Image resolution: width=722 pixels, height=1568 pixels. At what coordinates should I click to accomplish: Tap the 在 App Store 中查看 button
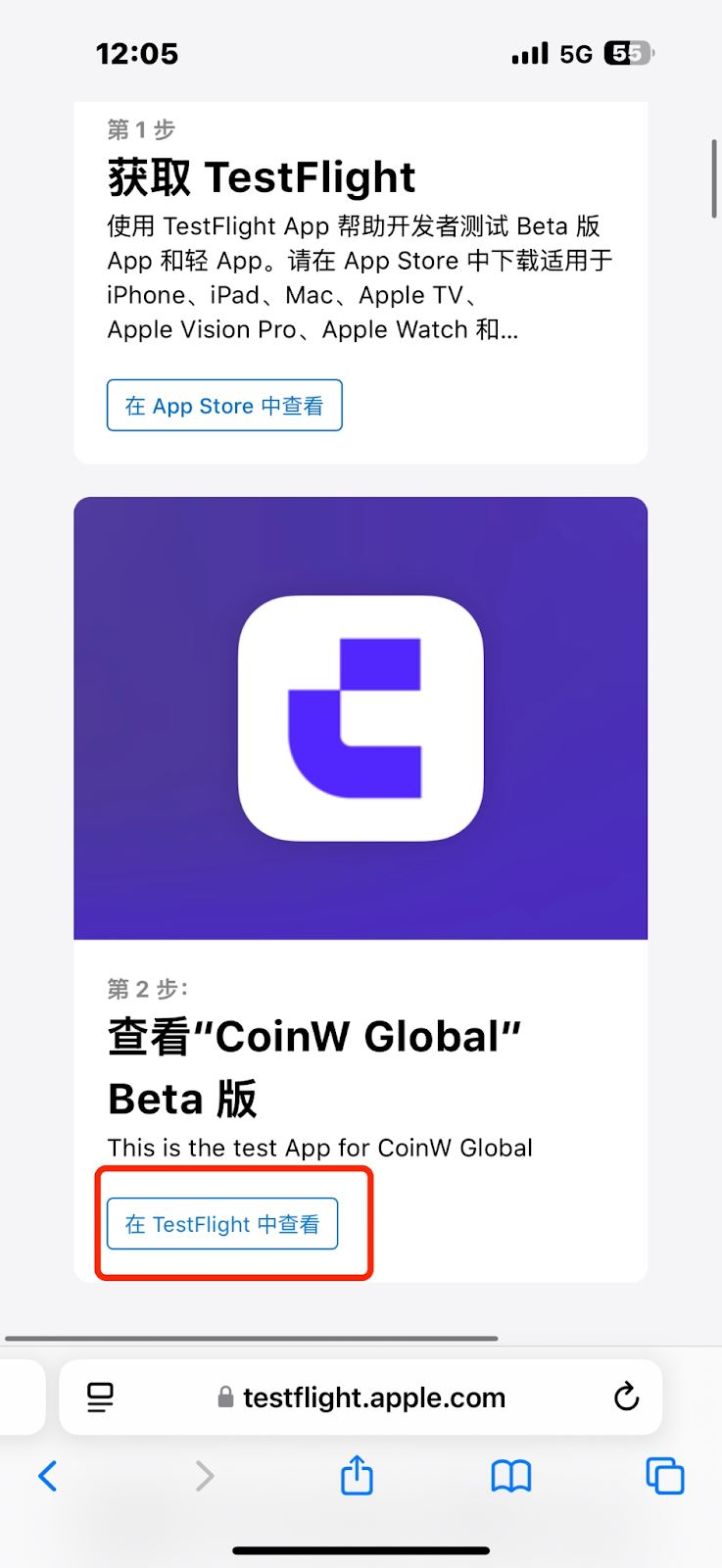click(x=223, y=405)
